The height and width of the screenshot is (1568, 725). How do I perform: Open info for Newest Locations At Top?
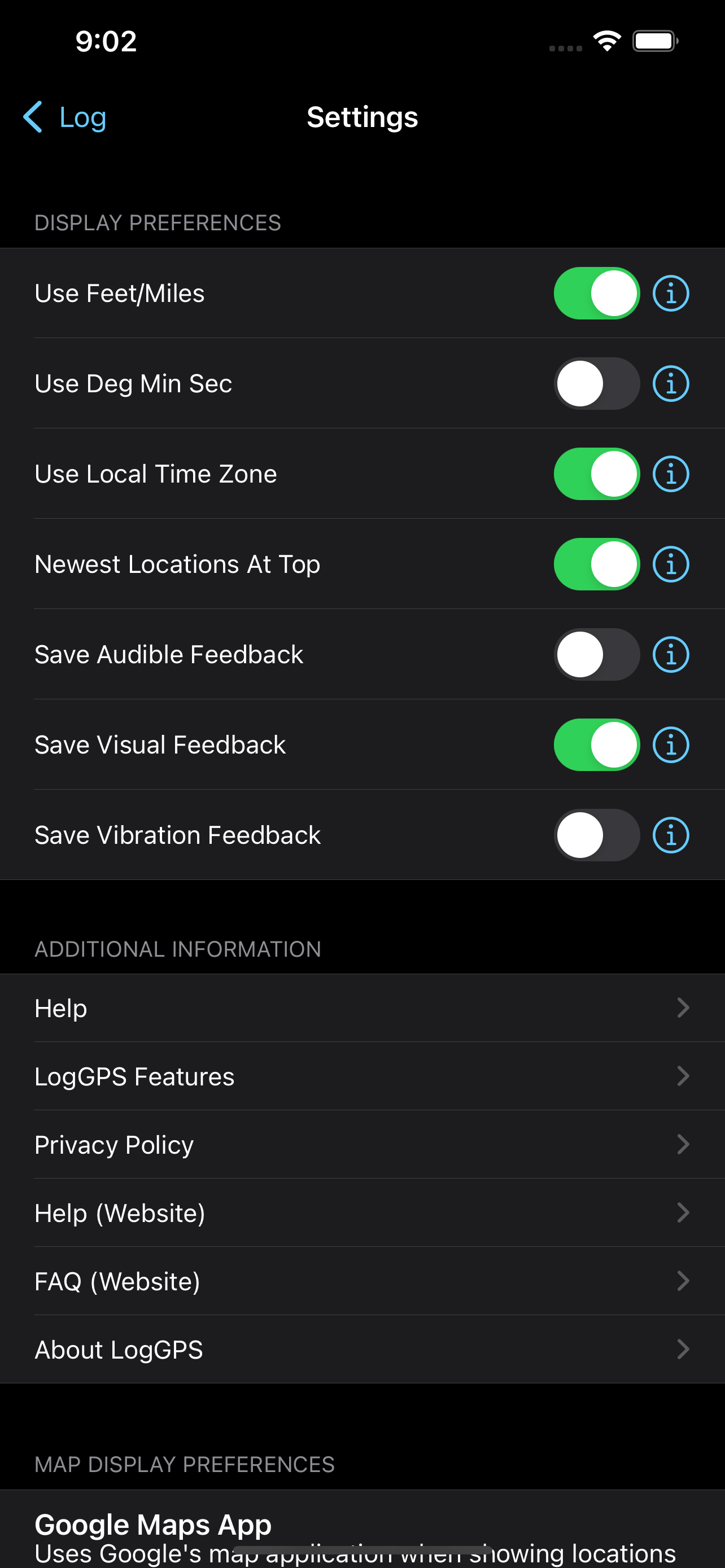pyautogui.click(x=670, y=564)
